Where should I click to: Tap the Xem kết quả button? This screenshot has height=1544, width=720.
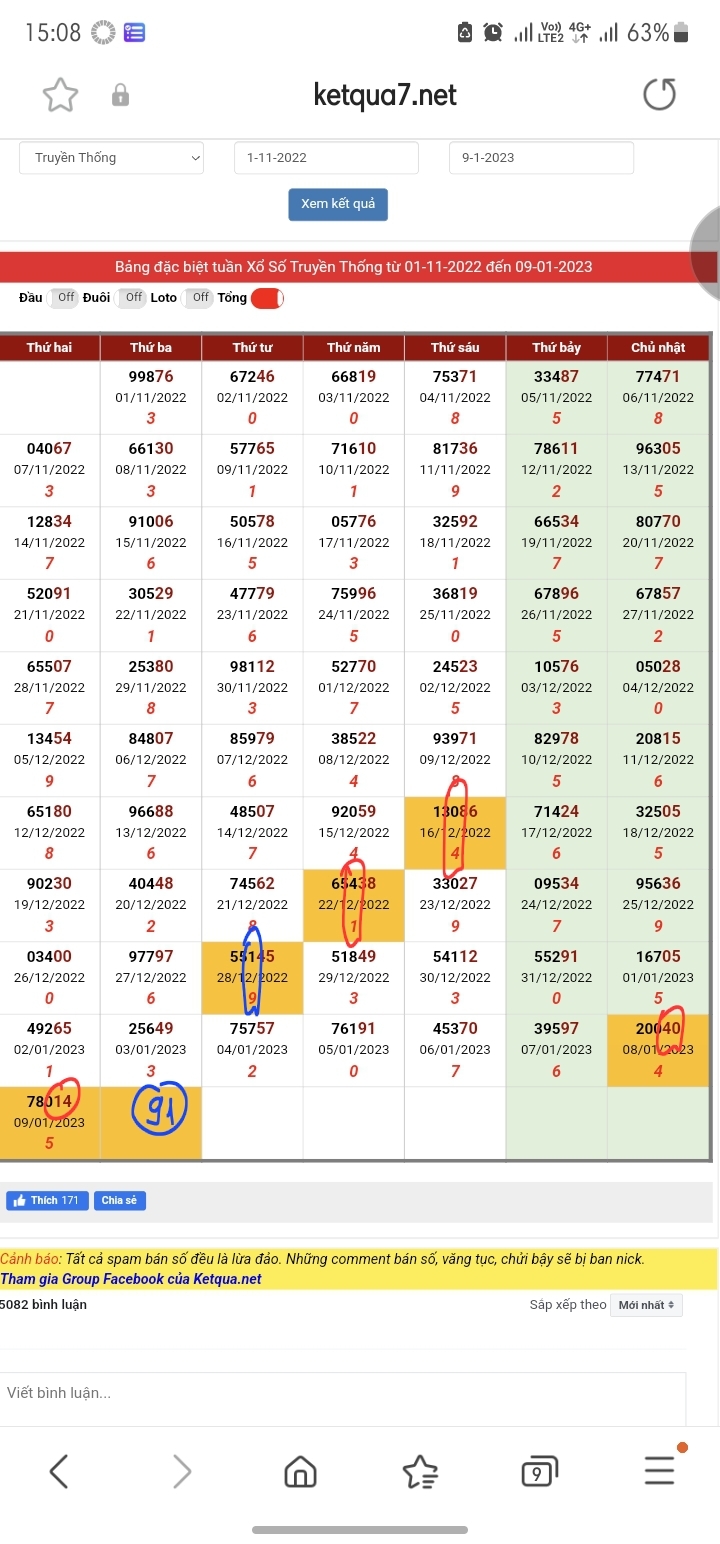(x=338, y=204)
